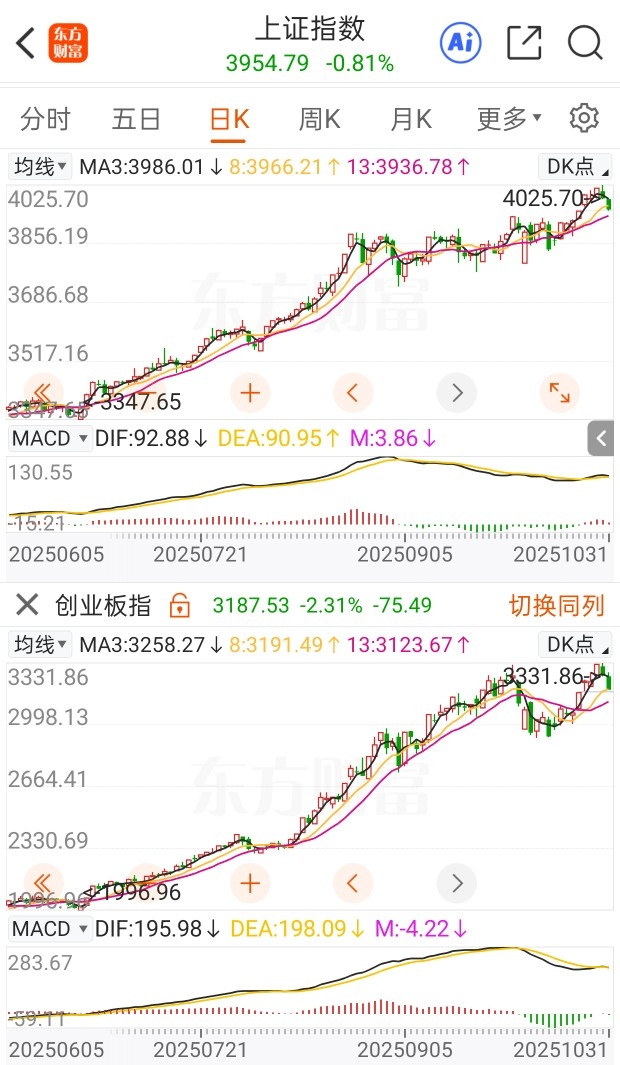Tap the lock icon beside 创业板指

(x=180, y=604)
